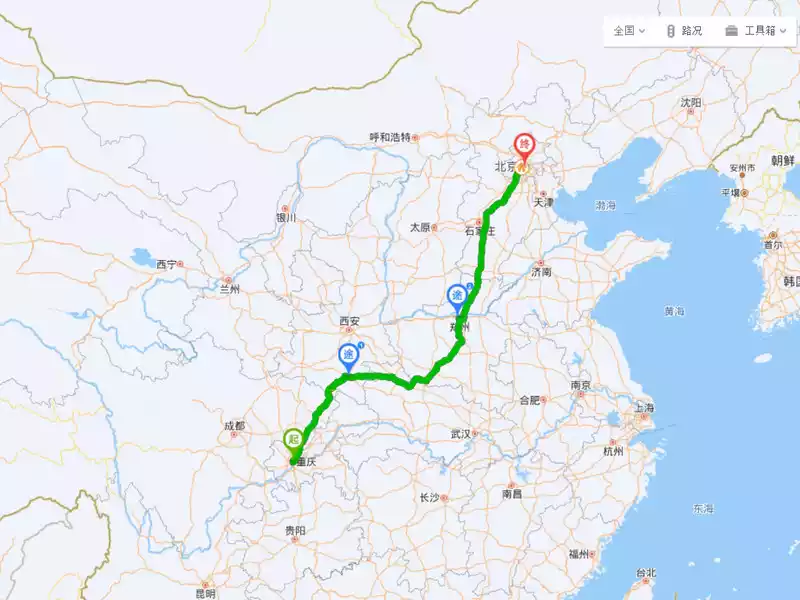Open the 全国 region dropdown

coord(629,31)
